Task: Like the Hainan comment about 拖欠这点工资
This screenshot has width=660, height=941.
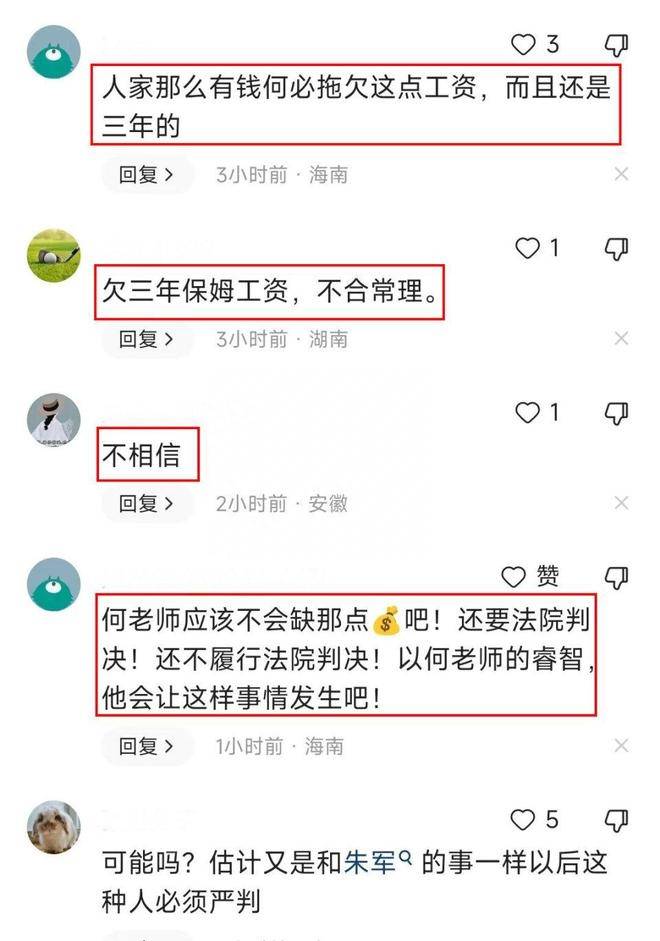Action: click(x=524, y=45)
